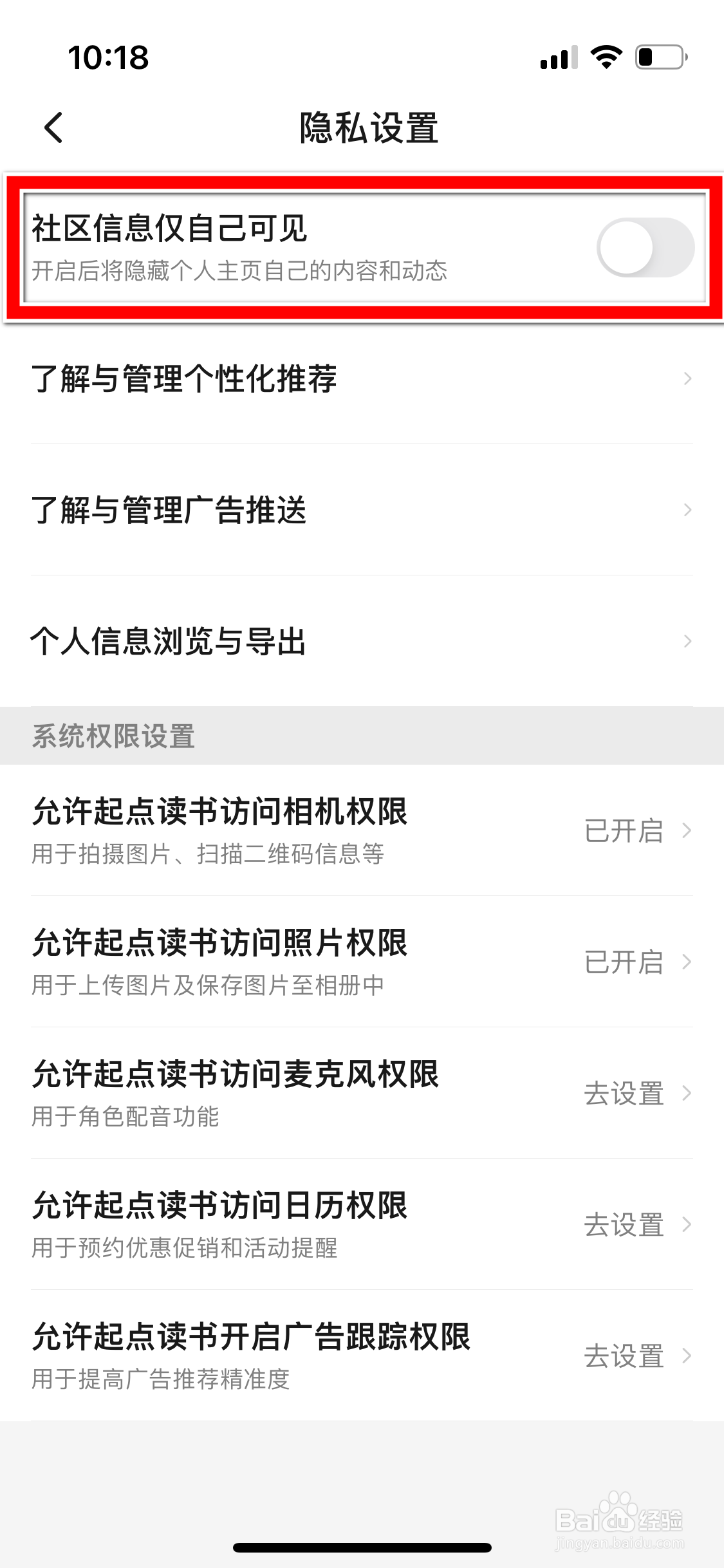Open 个人信息浏览与导出

pyautogui.click(x=362, y=641)
